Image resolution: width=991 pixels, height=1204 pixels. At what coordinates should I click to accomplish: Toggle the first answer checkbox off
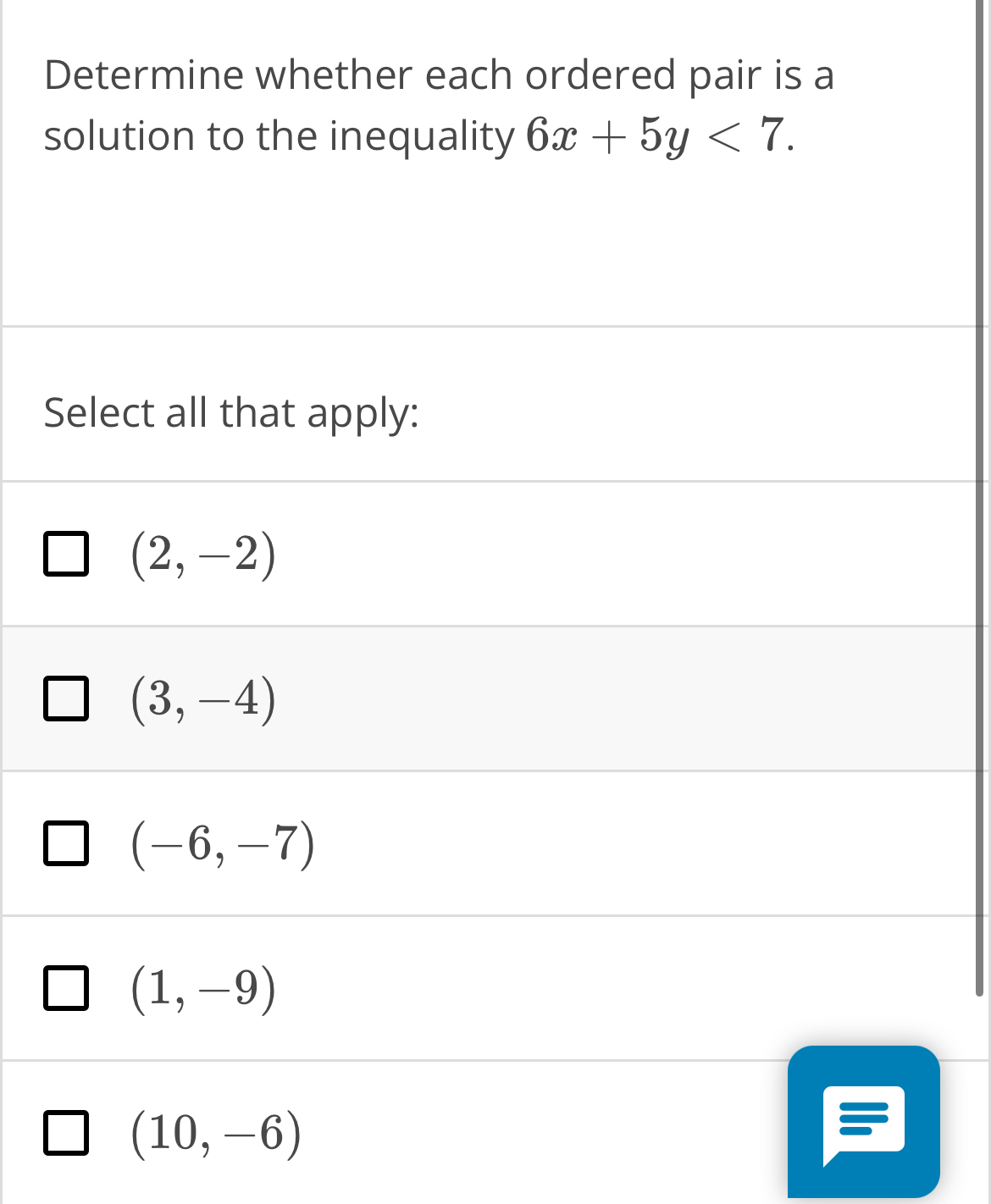click(66, 555)
